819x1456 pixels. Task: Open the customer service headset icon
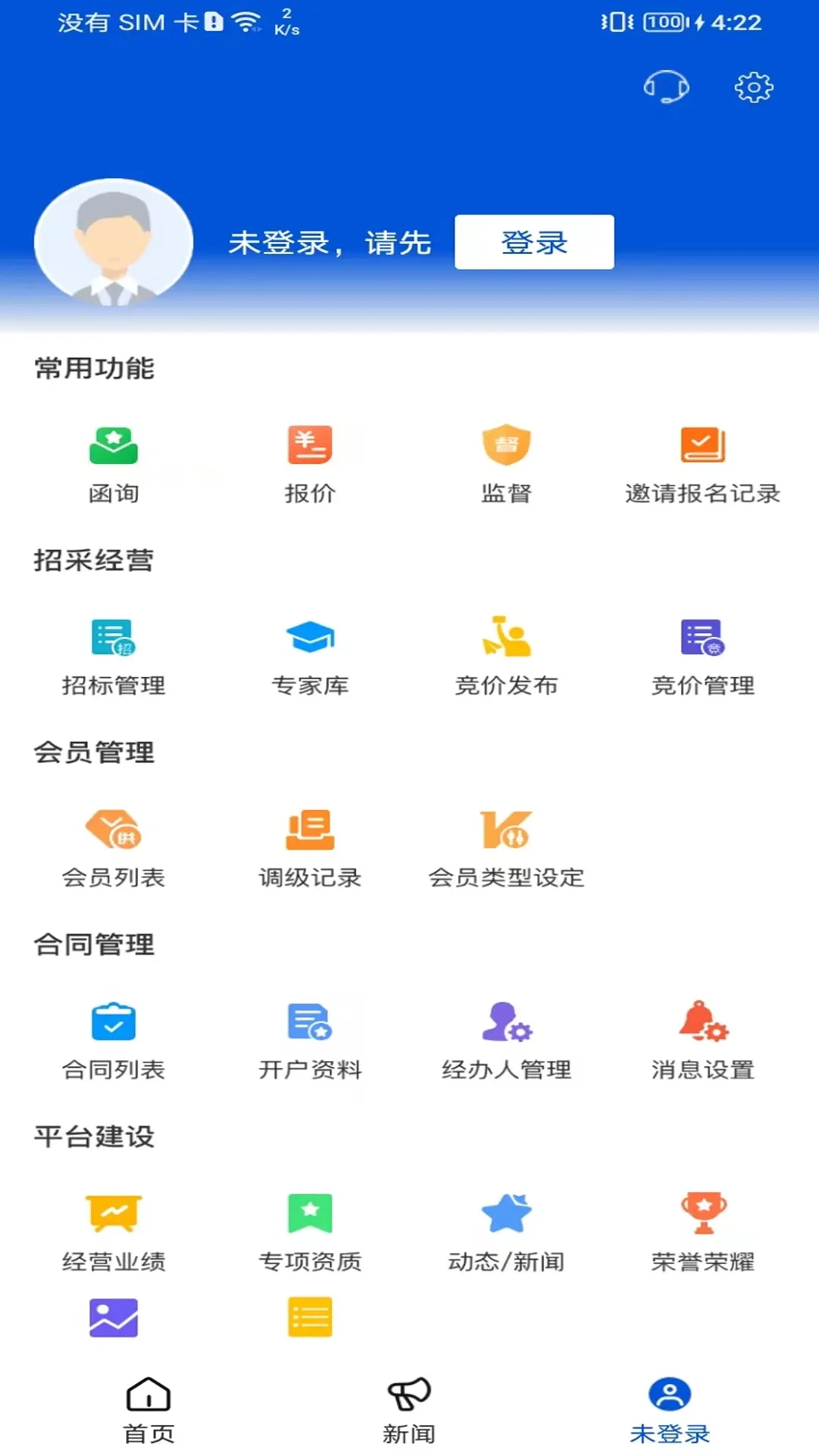coord(664,86)
